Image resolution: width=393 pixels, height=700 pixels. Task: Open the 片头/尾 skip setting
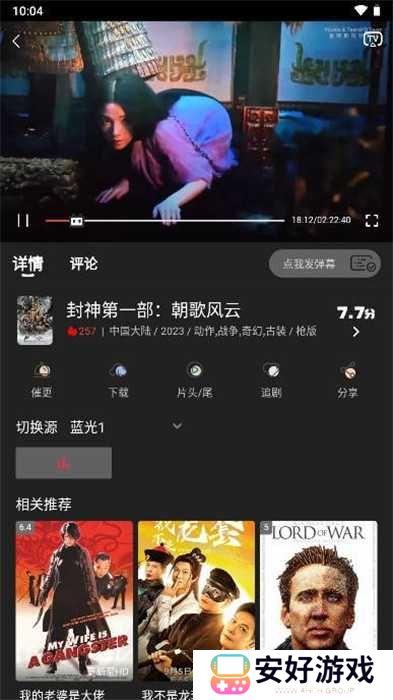pyautogui.click(x=194, y=380)
